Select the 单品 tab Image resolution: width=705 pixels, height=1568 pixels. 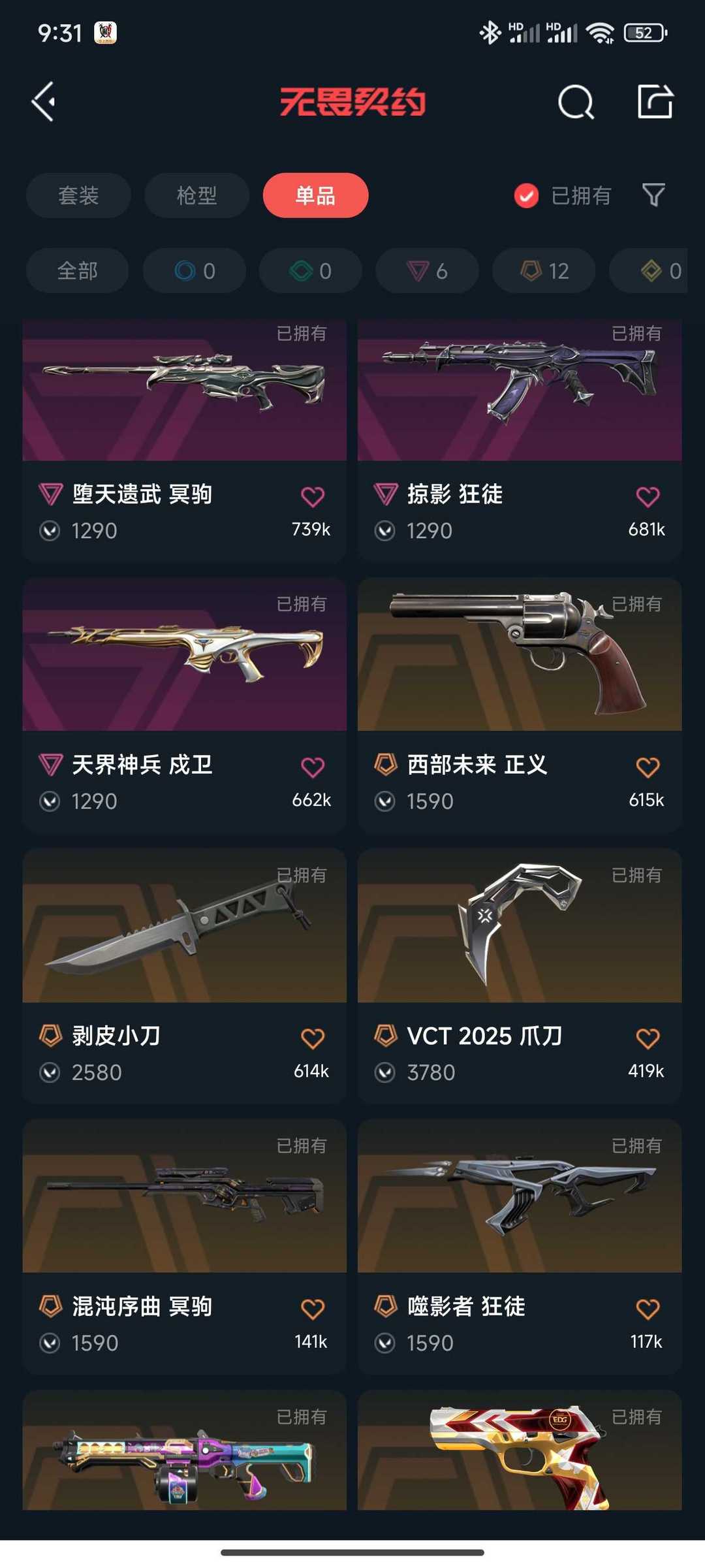coord(315,195)
